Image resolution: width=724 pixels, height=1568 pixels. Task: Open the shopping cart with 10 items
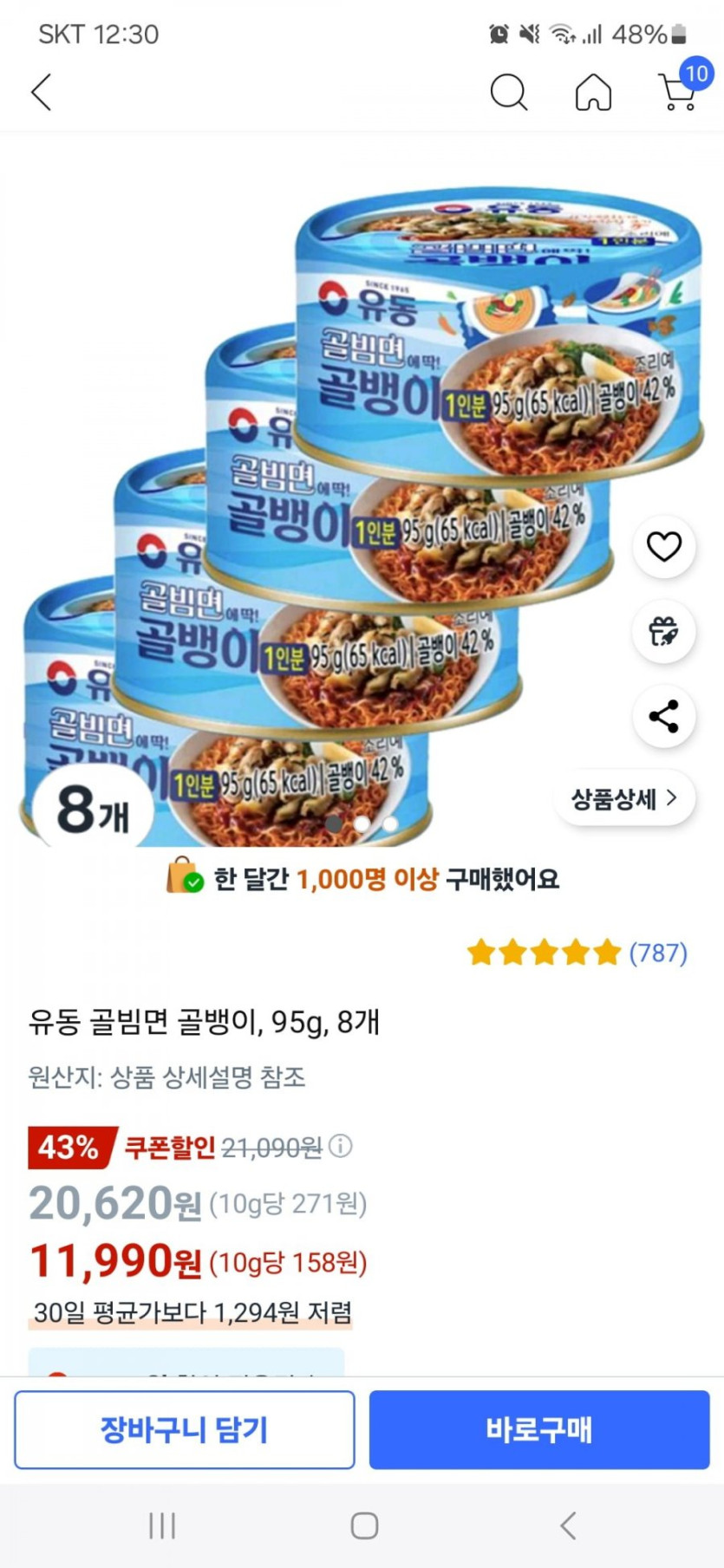coord(680,90)
